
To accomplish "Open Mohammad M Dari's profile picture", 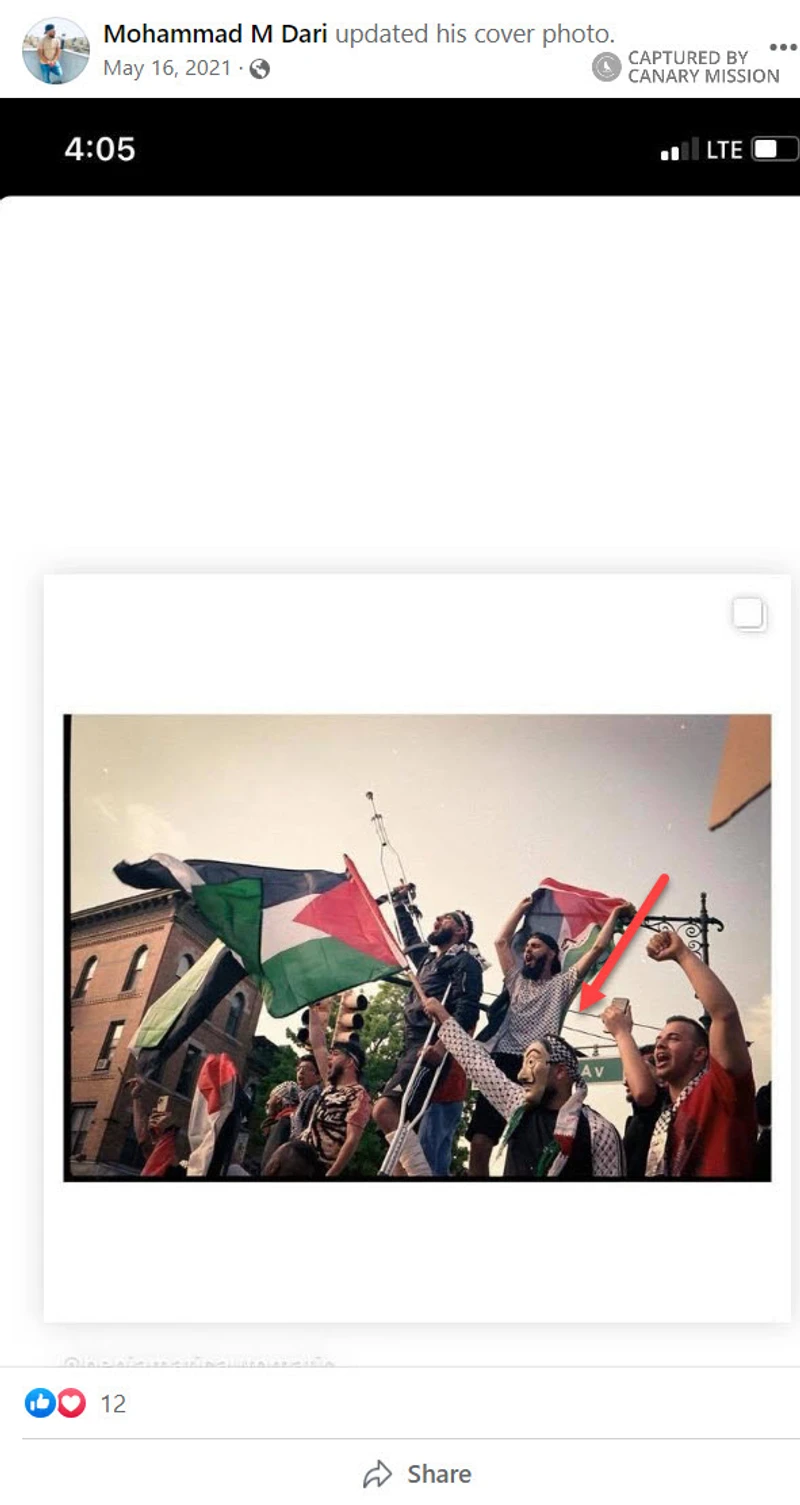I will point(56,50).
